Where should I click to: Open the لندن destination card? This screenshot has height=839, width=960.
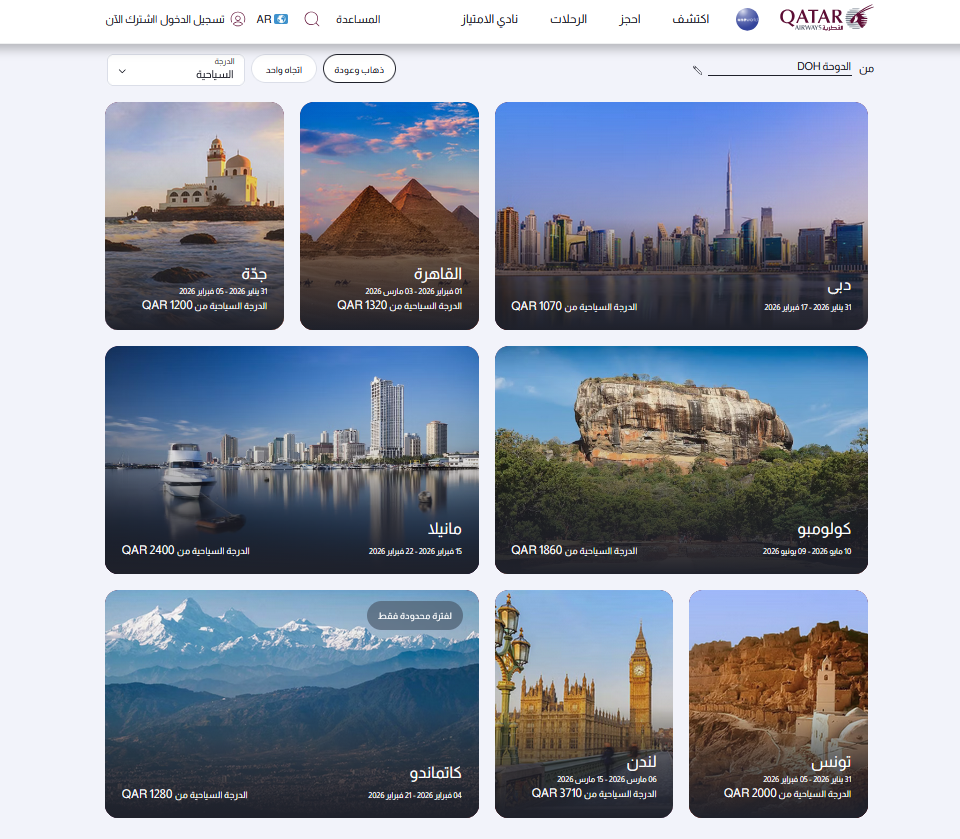pyautogui.click(x=584, y=703)
